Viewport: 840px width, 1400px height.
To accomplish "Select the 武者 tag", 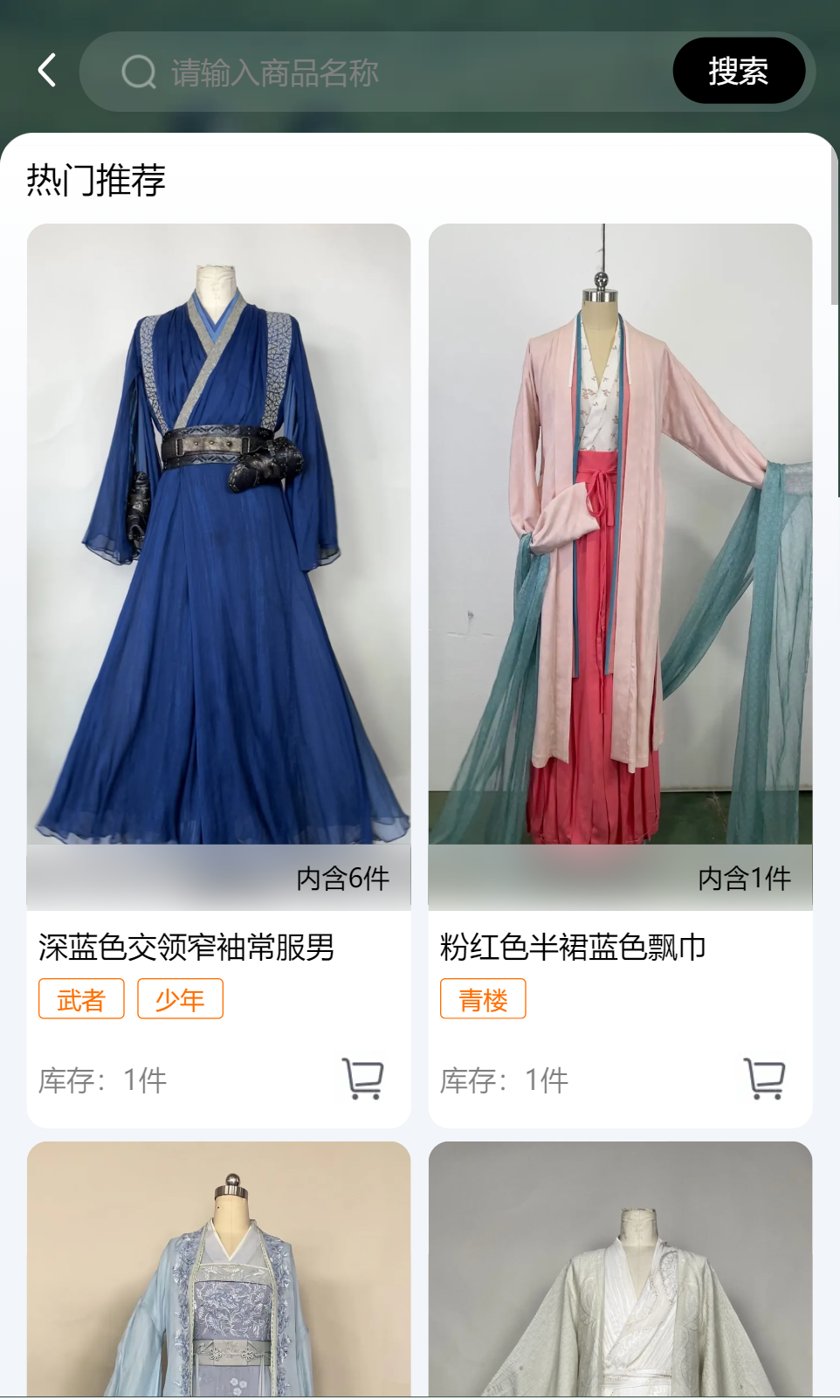I will [x=81, y=999].
